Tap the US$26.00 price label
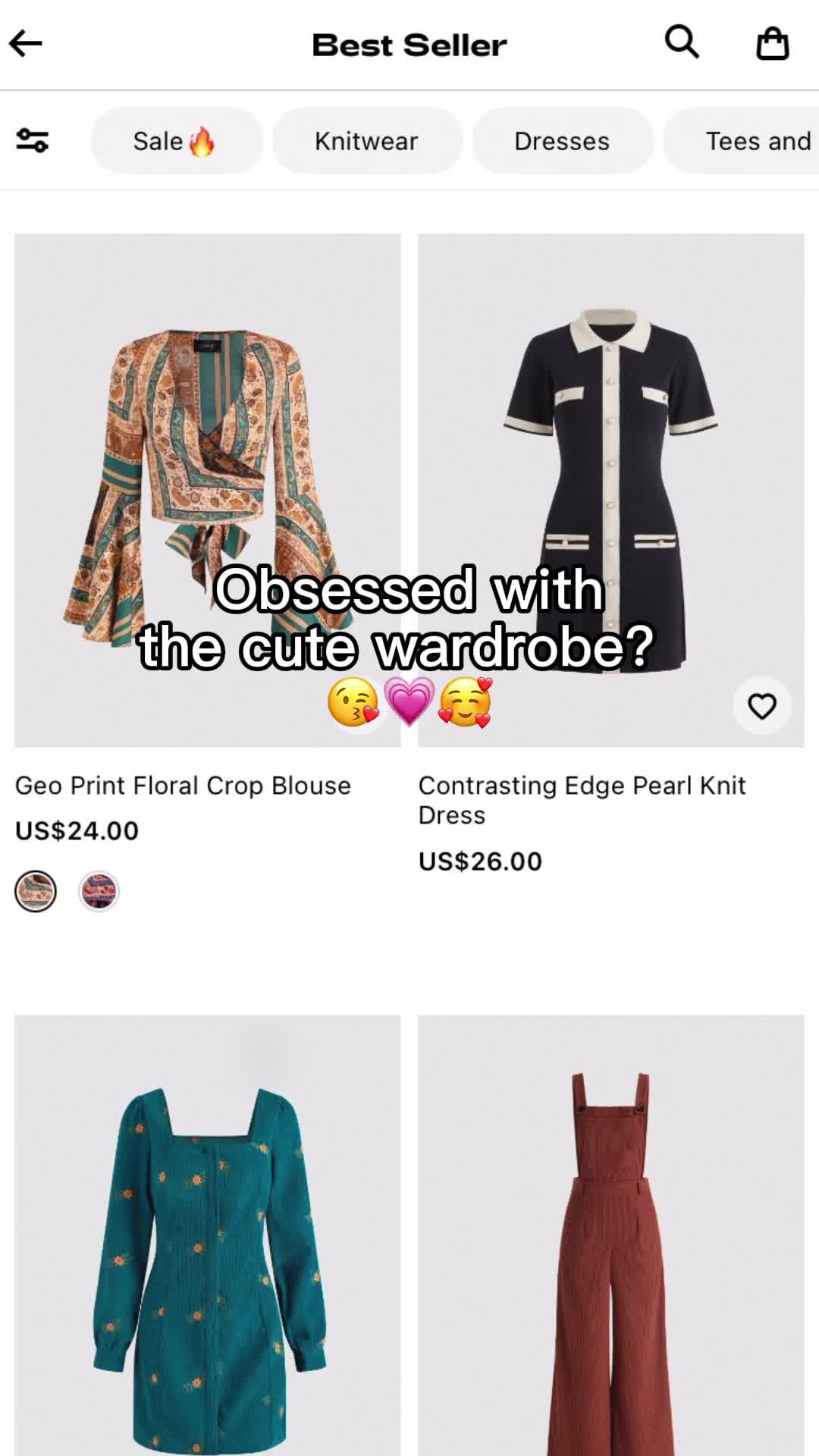 coord(479,861)
